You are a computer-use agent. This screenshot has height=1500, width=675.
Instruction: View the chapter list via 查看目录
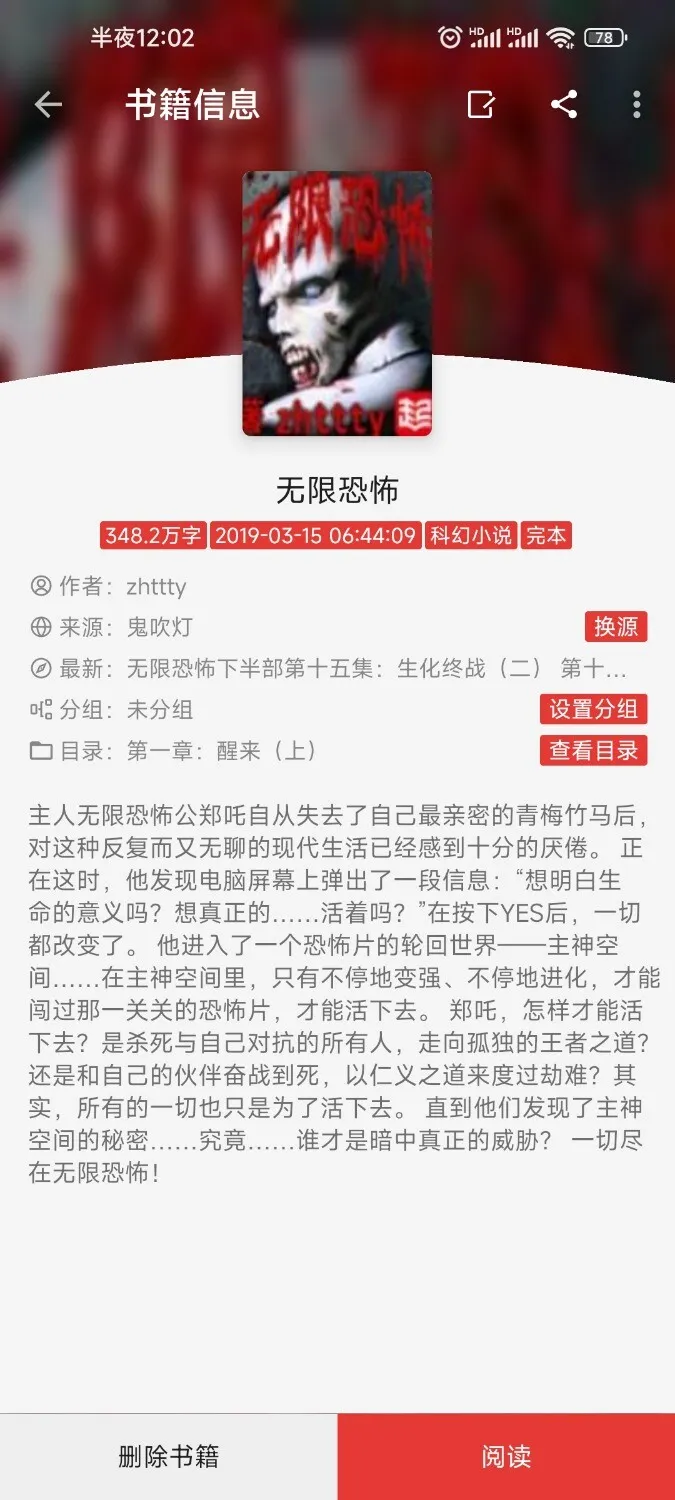click(x=594, y=750)
